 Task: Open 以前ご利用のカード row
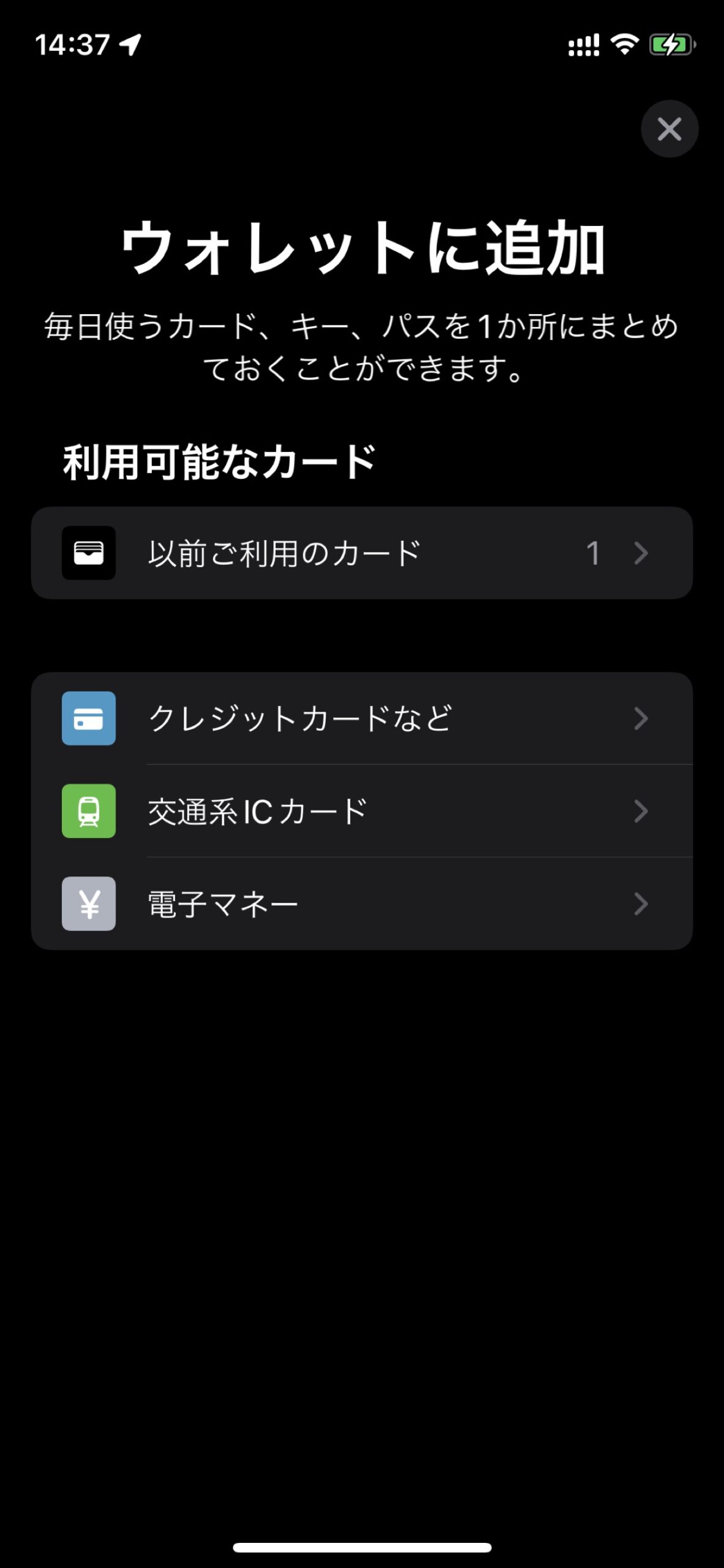[x=362, y=552]
